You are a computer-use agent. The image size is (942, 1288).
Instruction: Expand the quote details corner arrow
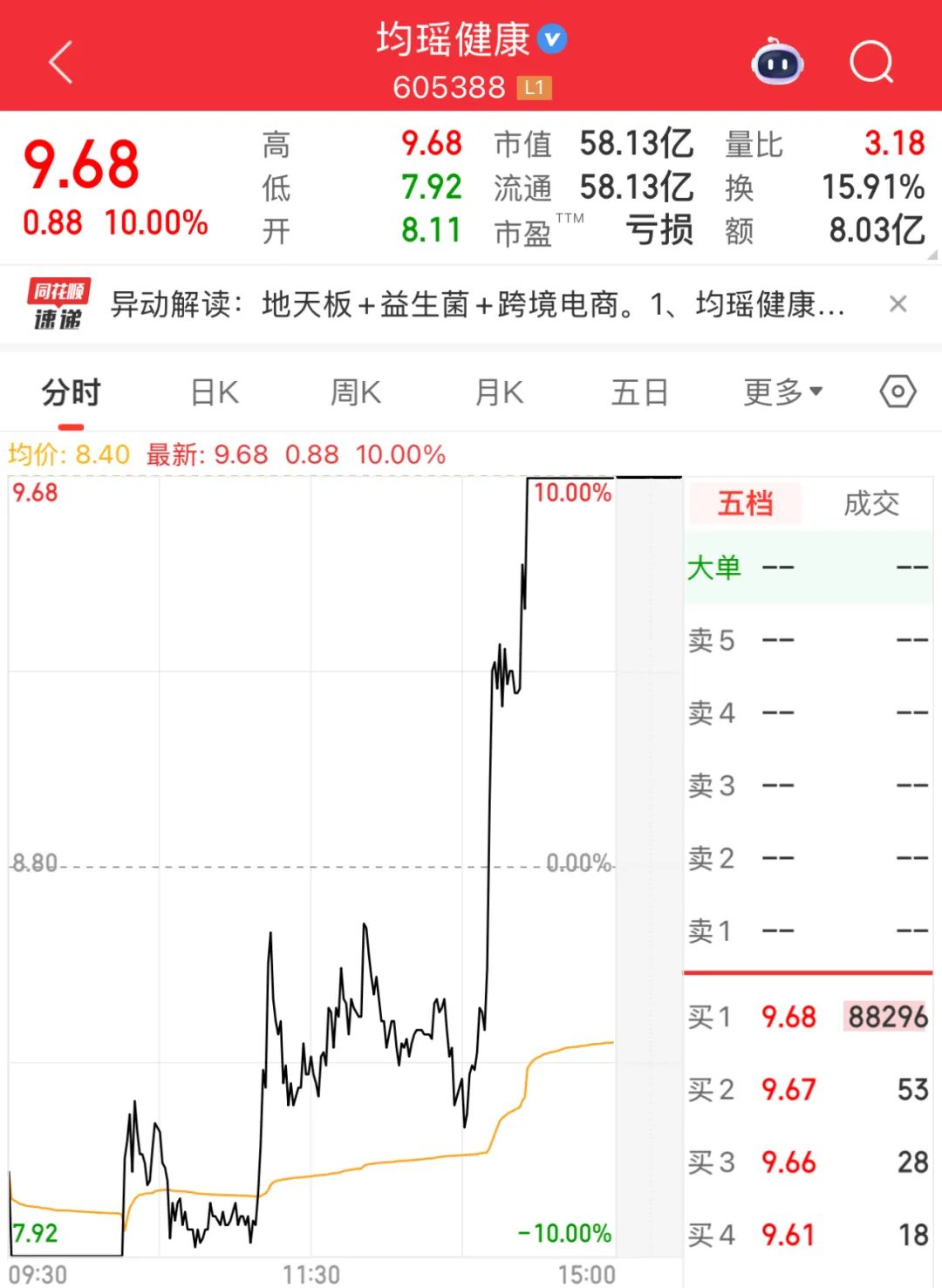(932, 255)
